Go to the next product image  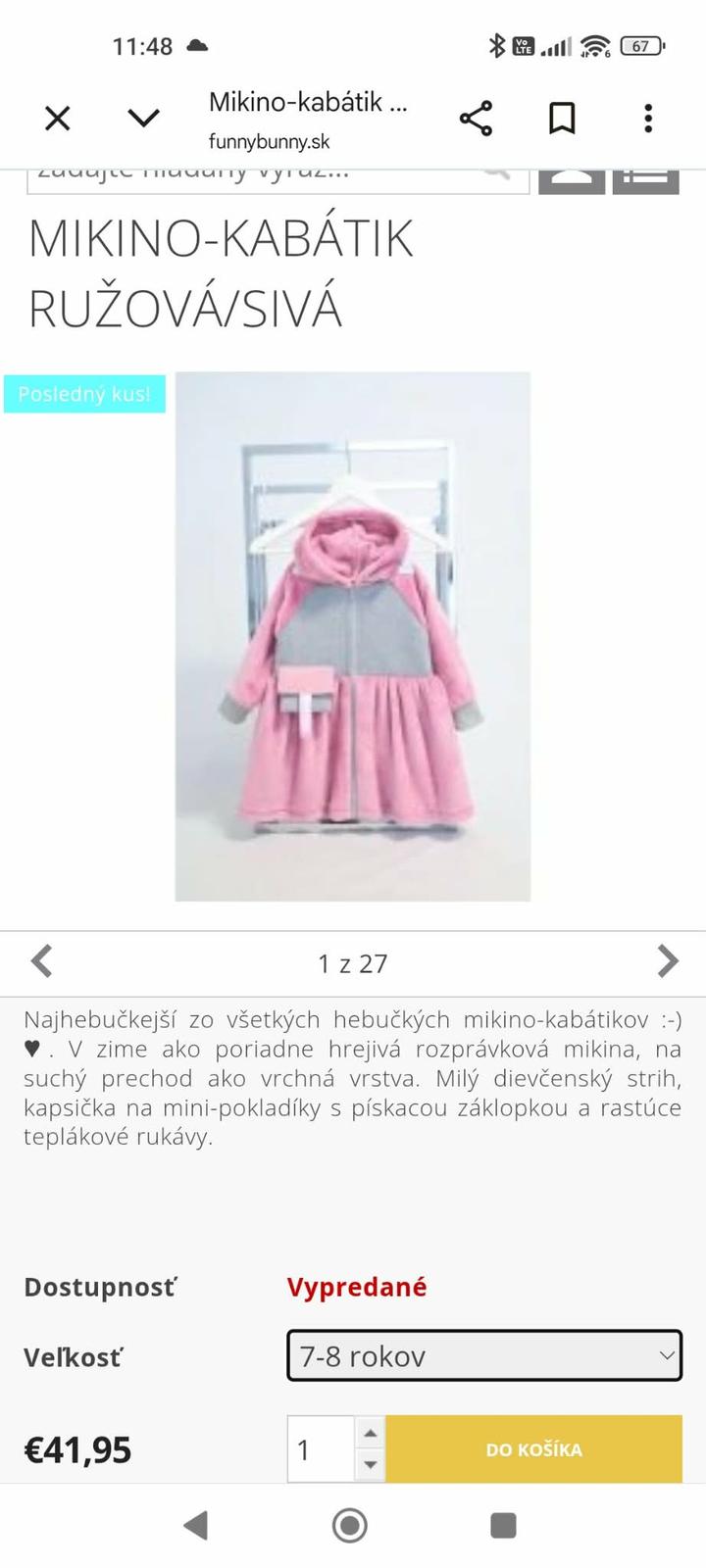coord(668,961)
